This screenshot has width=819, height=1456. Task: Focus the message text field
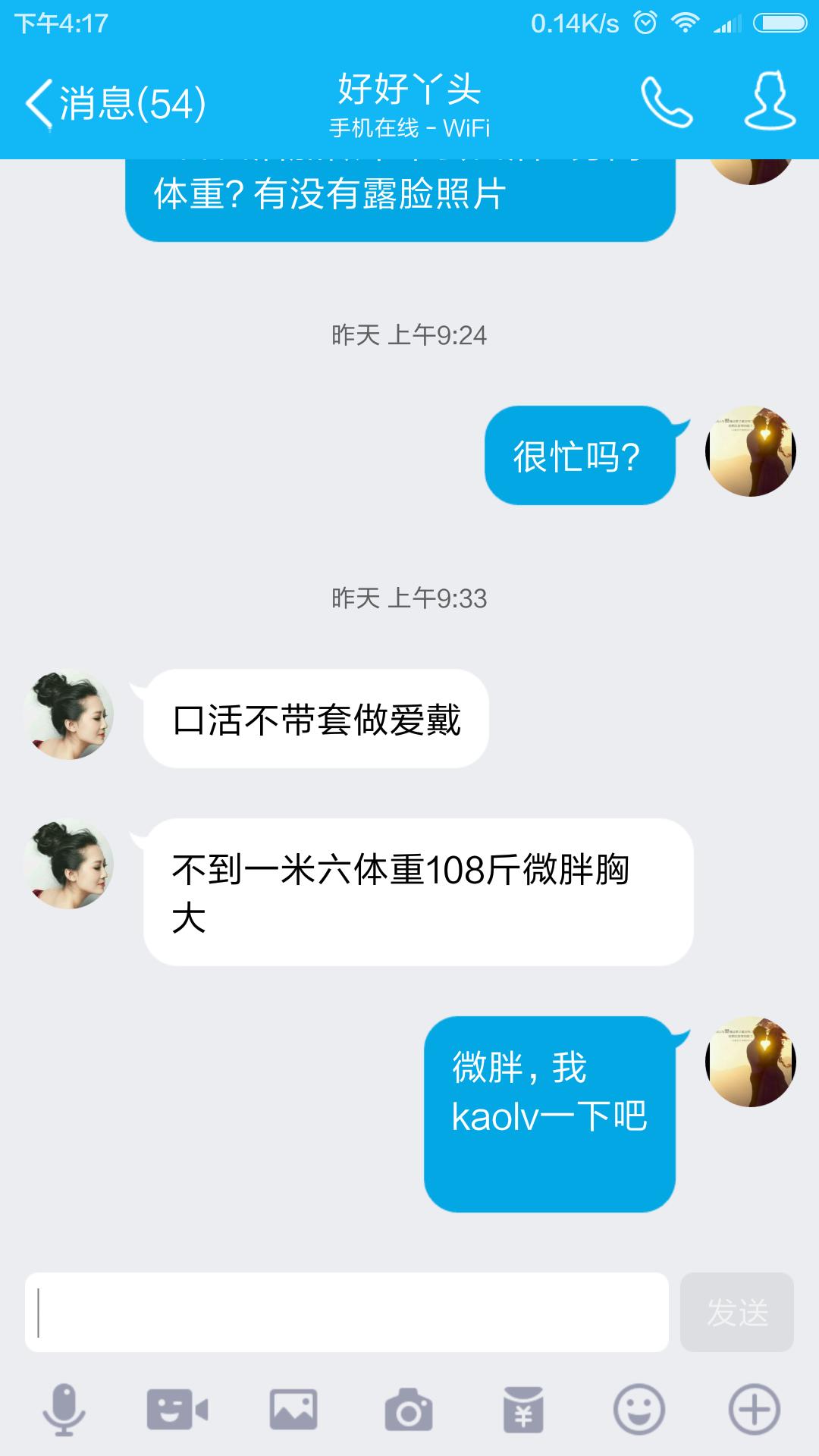347,1313
